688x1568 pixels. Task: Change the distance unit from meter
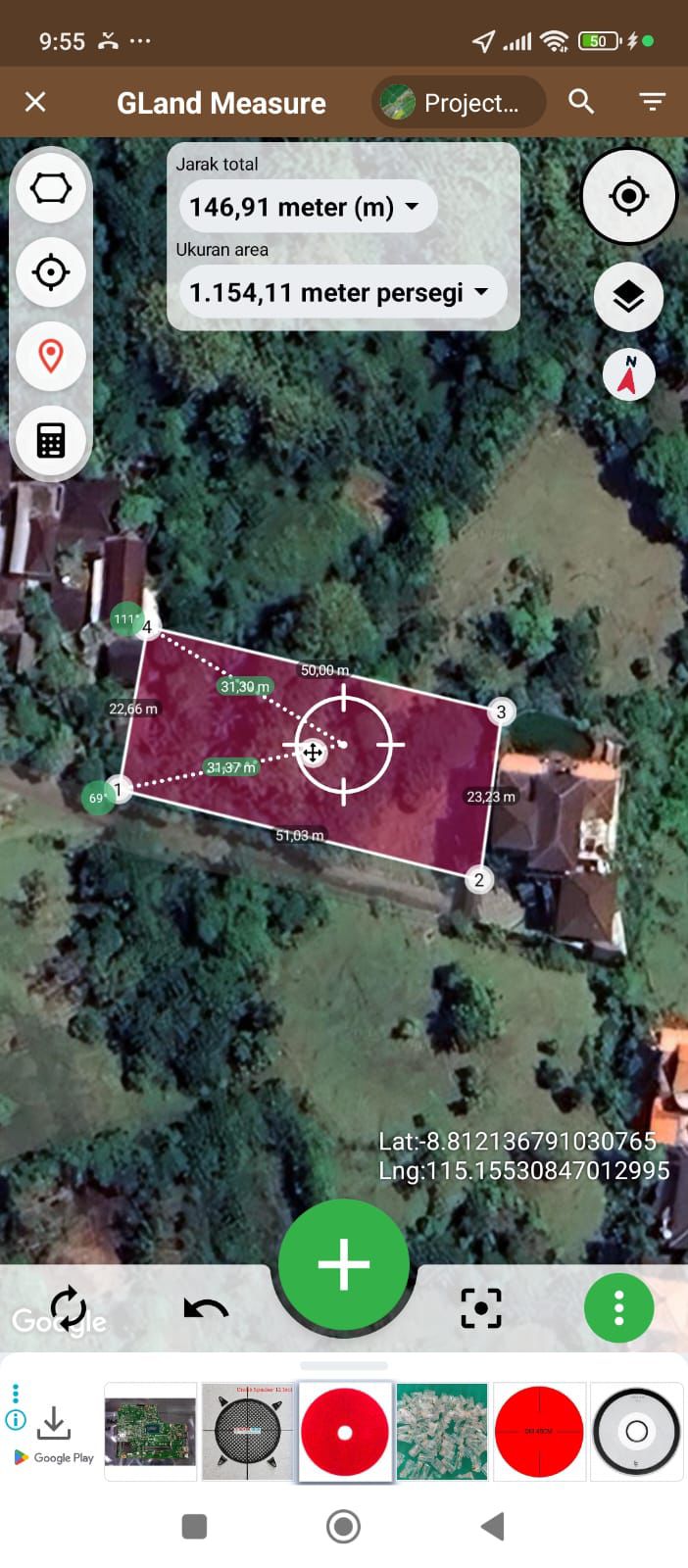[308, 207]
